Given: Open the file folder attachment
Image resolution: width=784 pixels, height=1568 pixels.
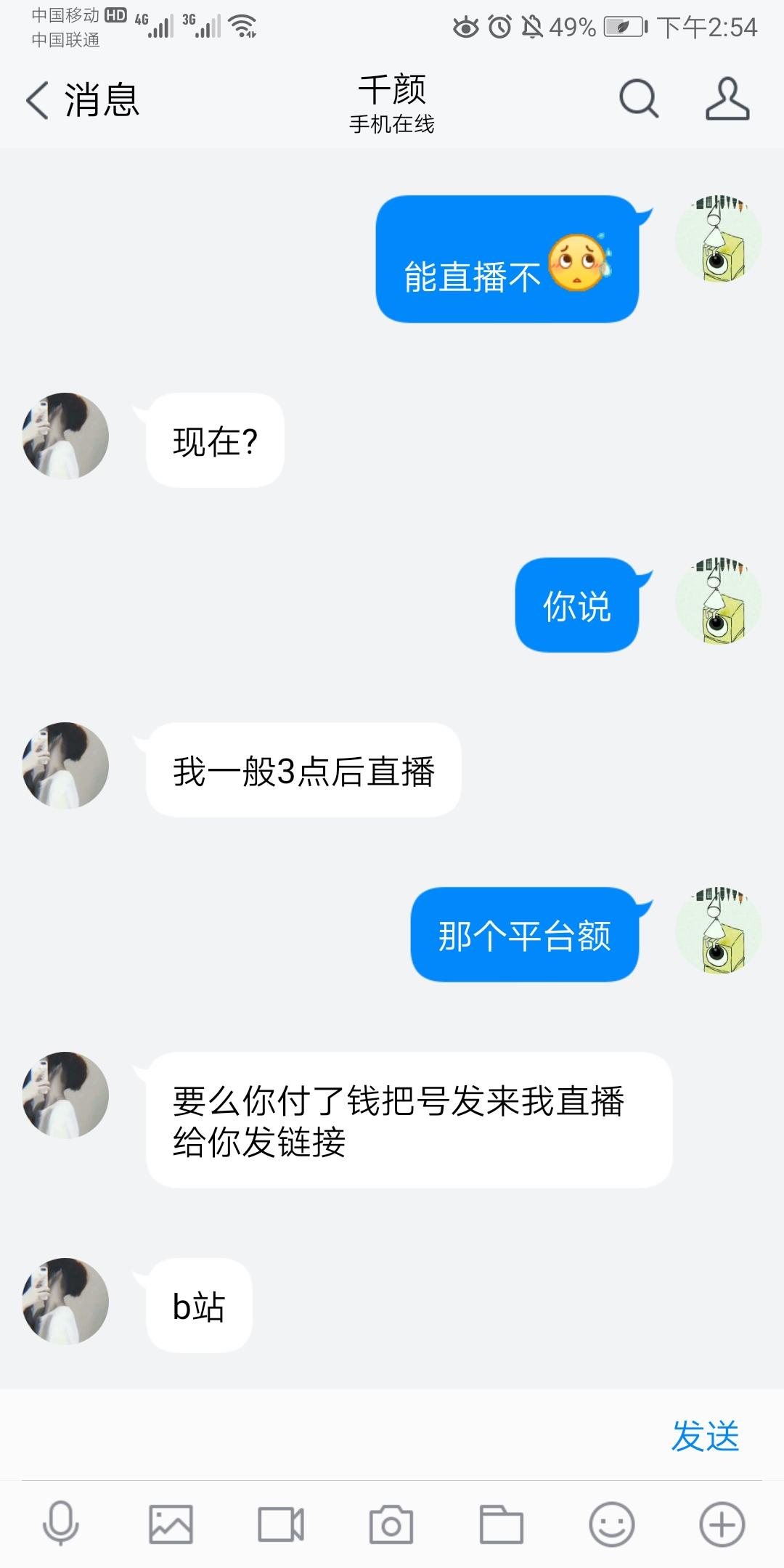Looking at the screenshot, I should point(502,1524).
